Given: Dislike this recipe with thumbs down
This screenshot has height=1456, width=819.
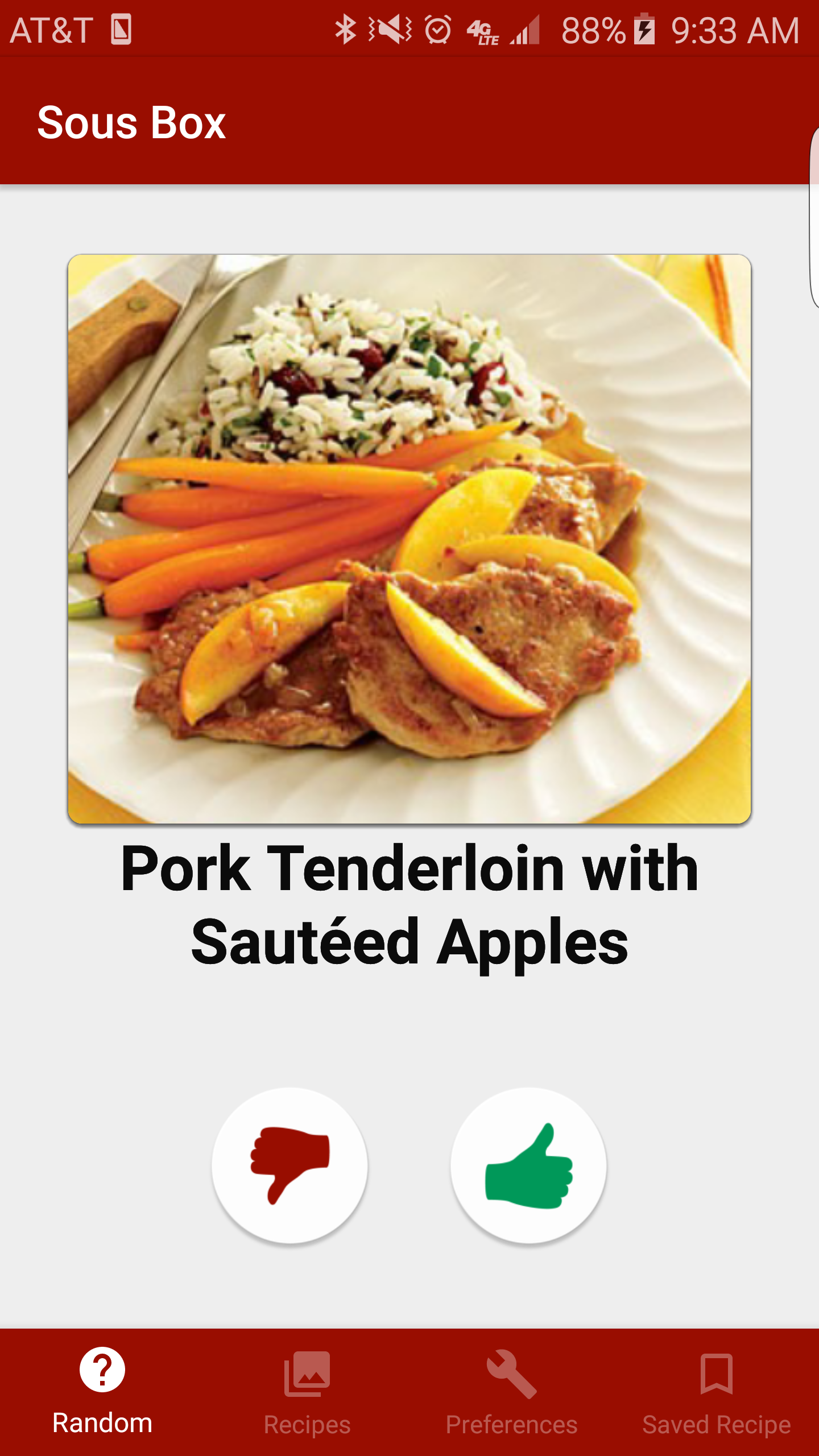Looking at the screenshot, I should pos(290,1165).
